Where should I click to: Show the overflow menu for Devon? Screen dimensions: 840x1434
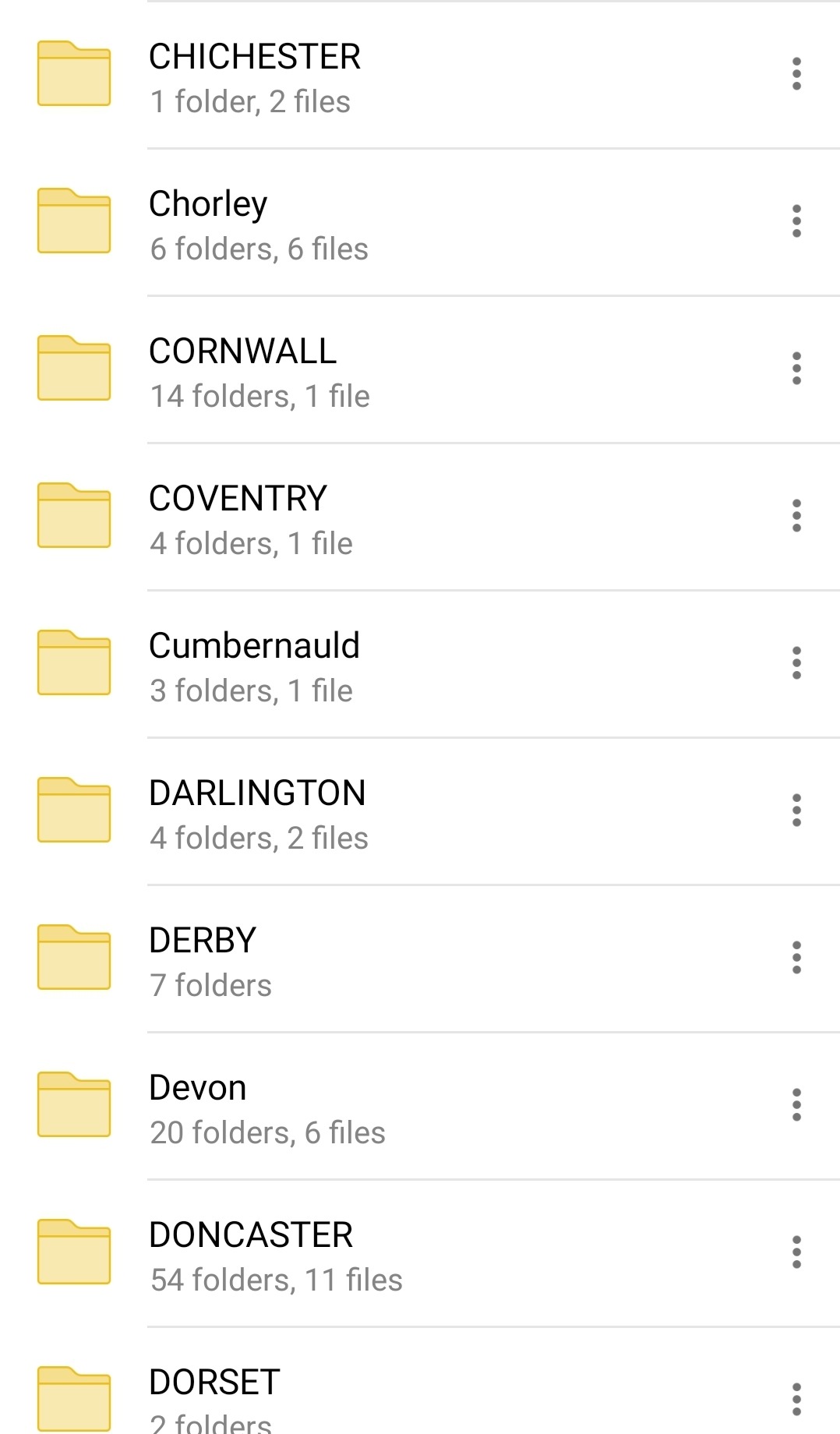(x=796, y=1105)
